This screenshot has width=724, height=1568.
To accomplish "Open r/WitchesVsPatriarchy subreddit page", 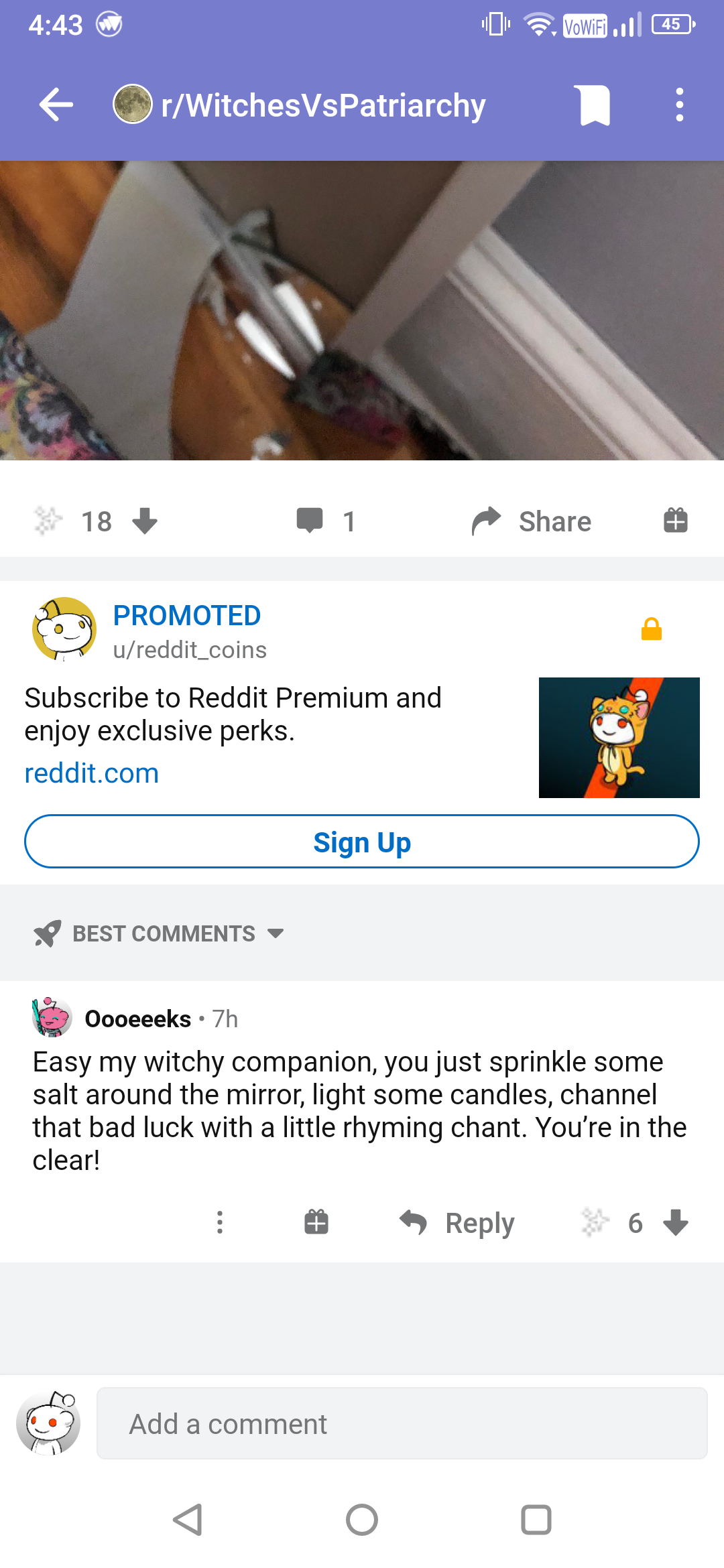I will [300, 105].
